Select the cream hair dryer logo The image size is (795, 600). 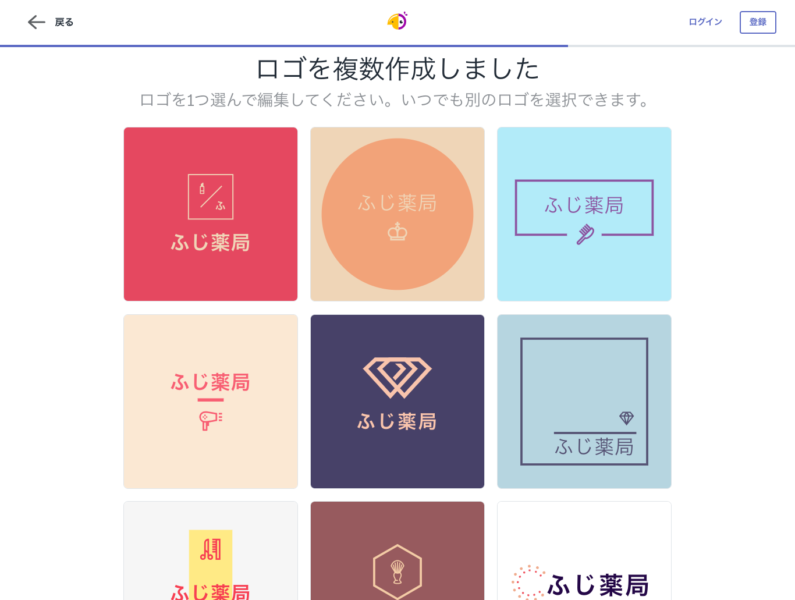(210, 401)
